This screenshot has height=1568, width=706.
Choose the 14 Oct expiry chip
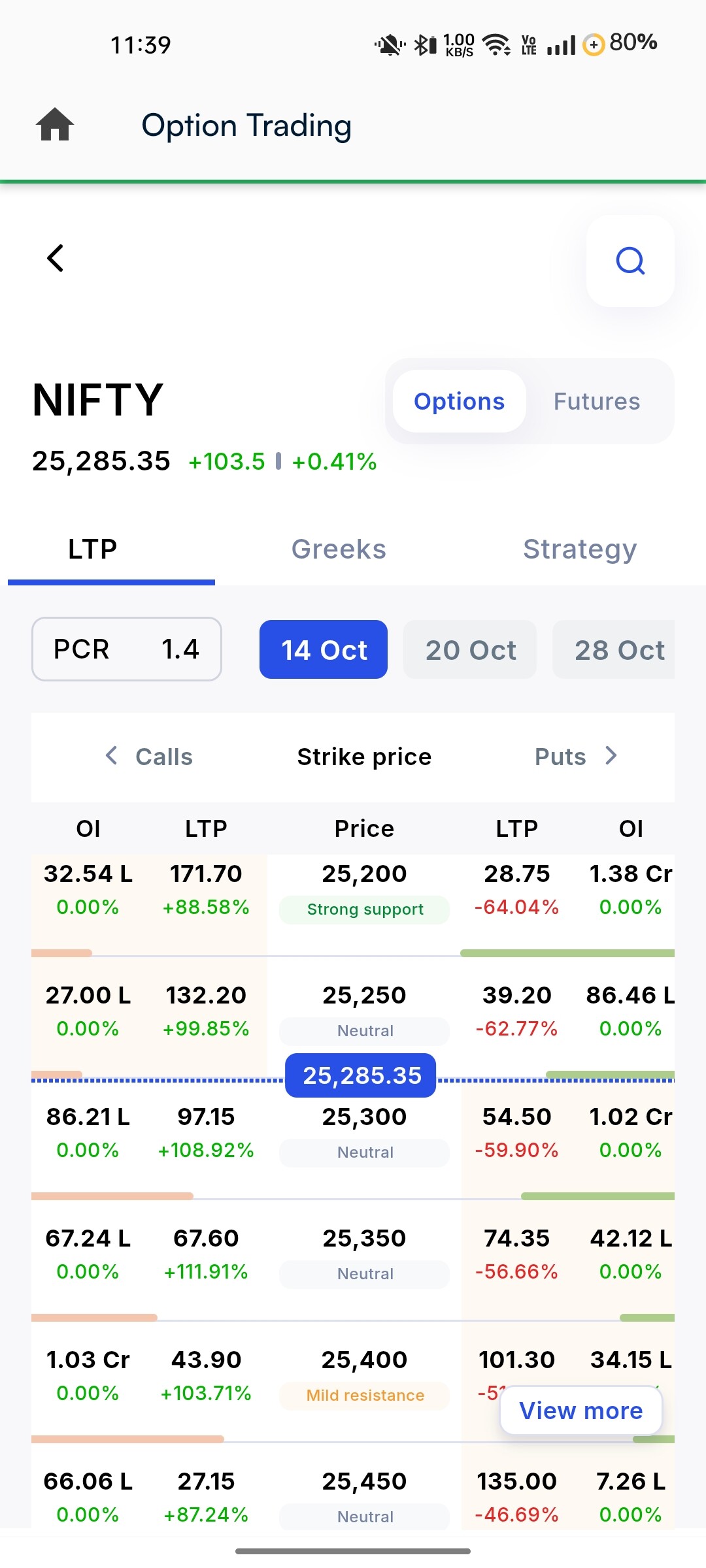tap(324, 650)
